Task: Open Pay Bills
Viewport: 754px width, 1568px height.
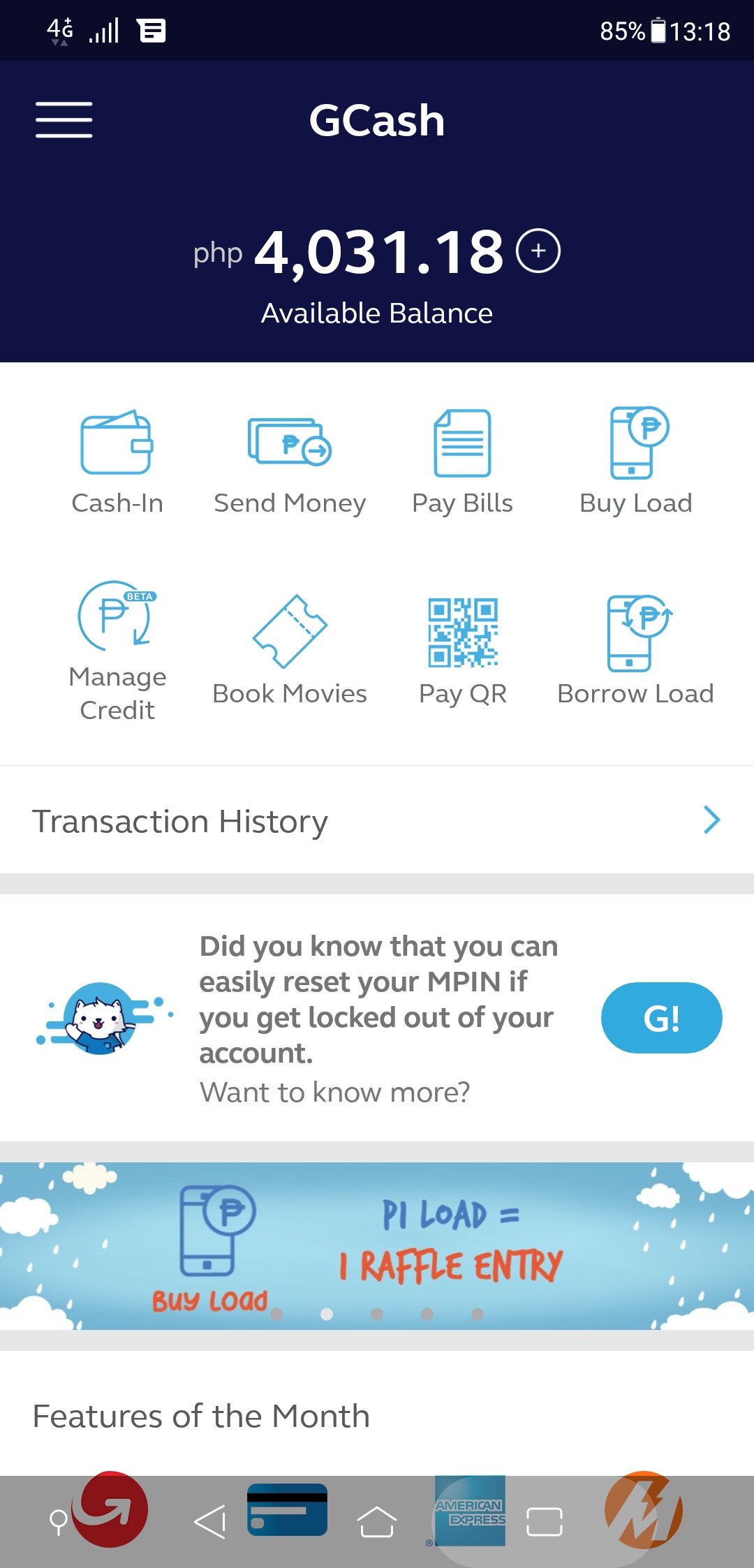Action: 462,462
